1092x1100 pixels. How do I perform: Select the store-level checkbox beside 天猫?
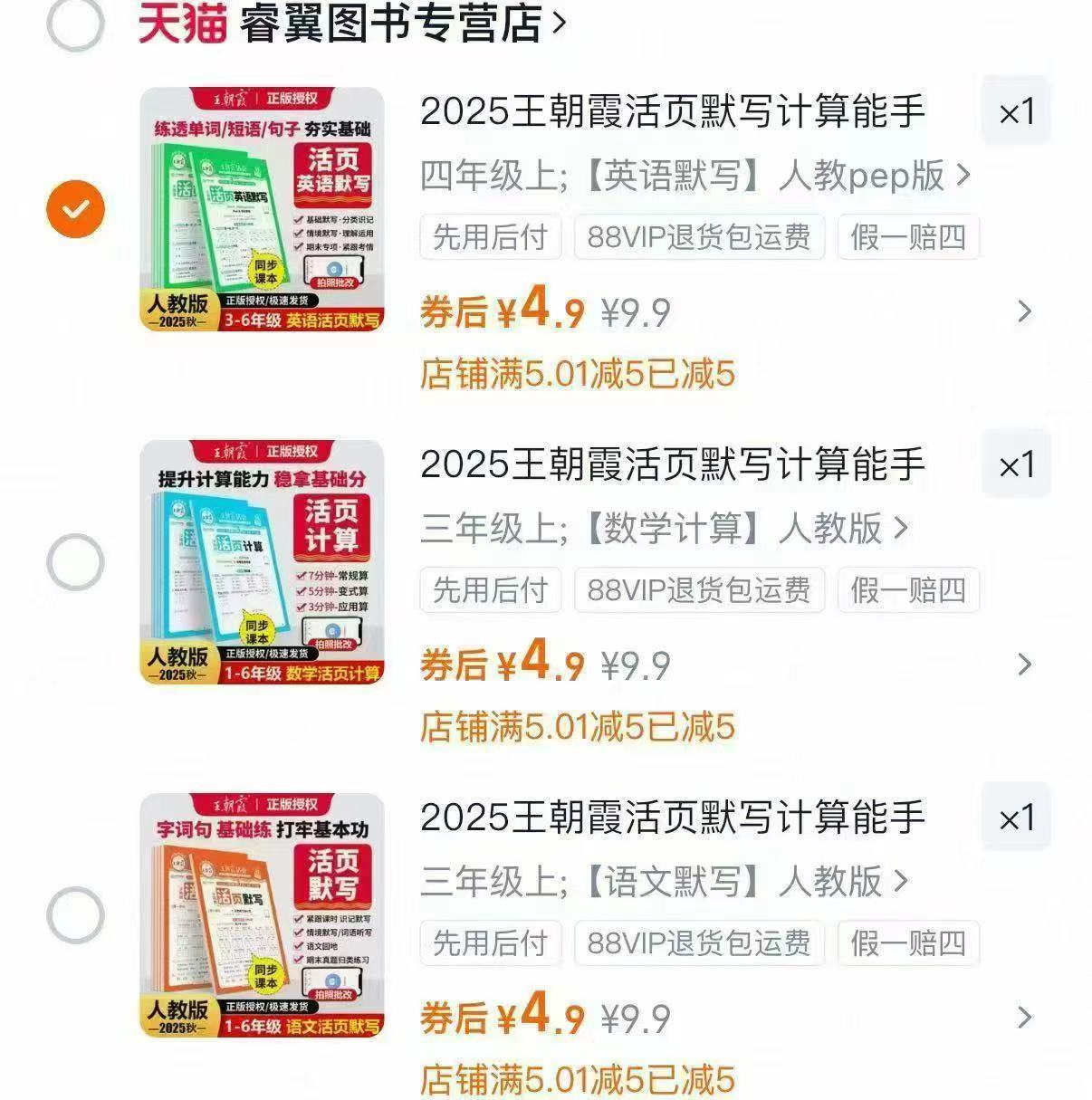[75, 20]
